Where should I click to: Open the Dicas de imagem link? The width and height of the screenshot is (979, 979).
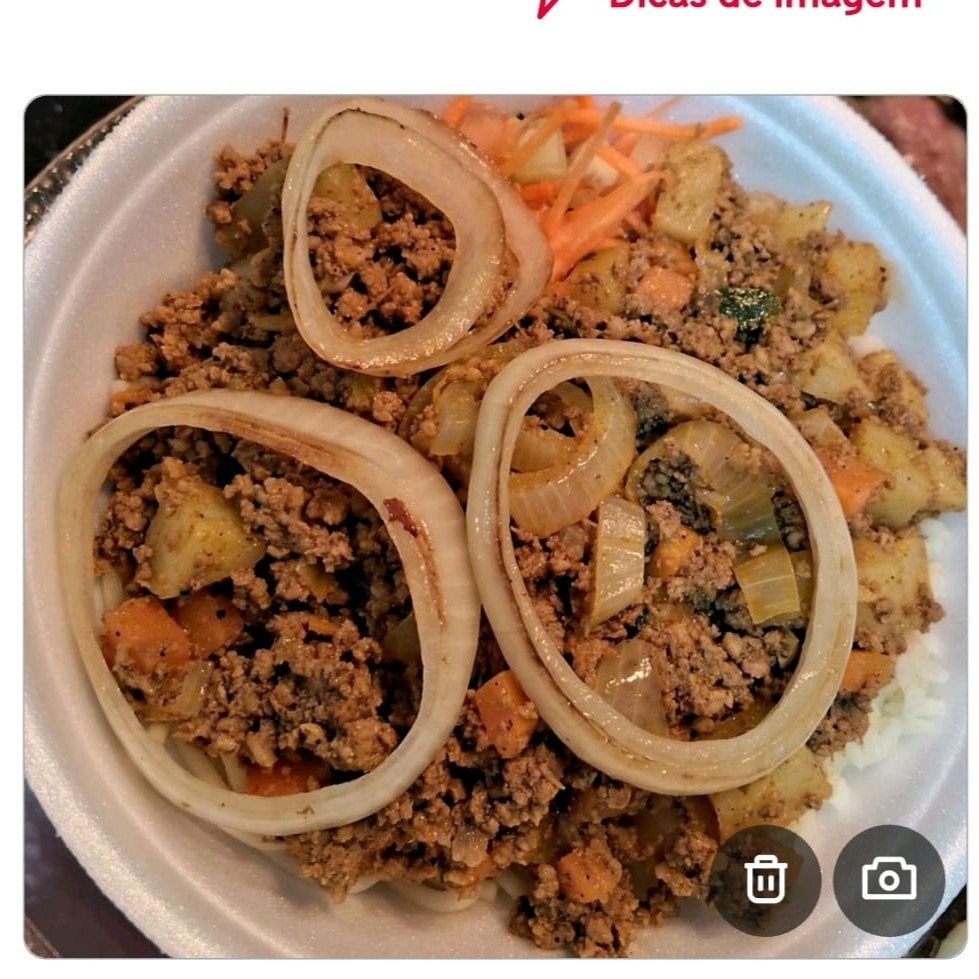point(764,5)
